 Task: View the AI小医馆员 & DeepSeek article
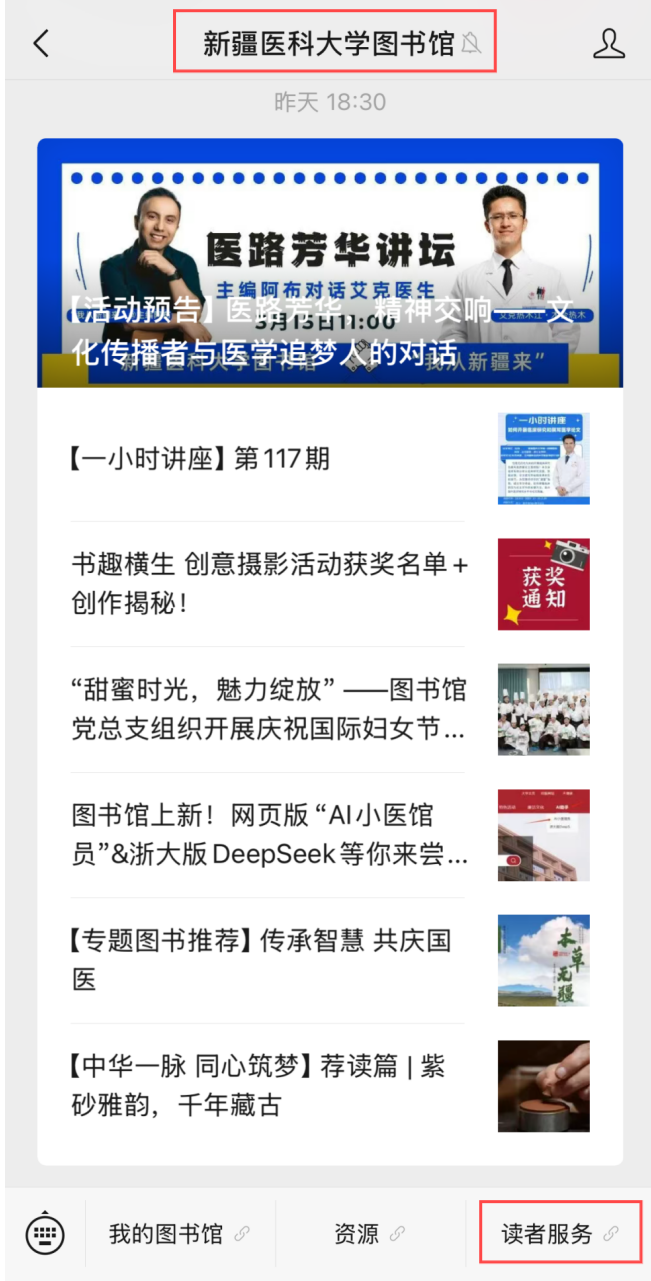pyautogui.click(x=270, y=835)
